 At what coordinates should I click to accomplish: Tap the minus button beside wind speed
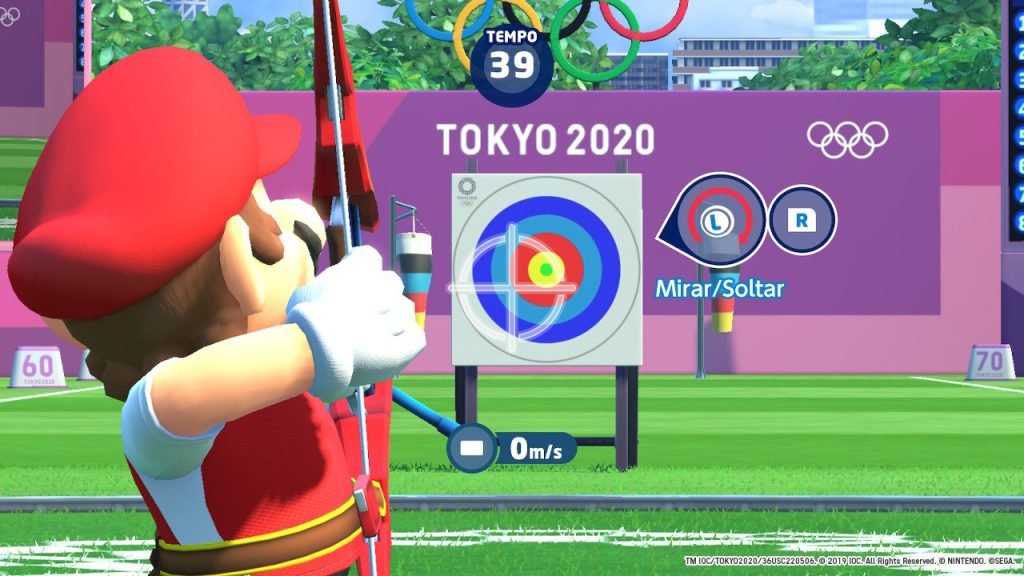point(472,448)
